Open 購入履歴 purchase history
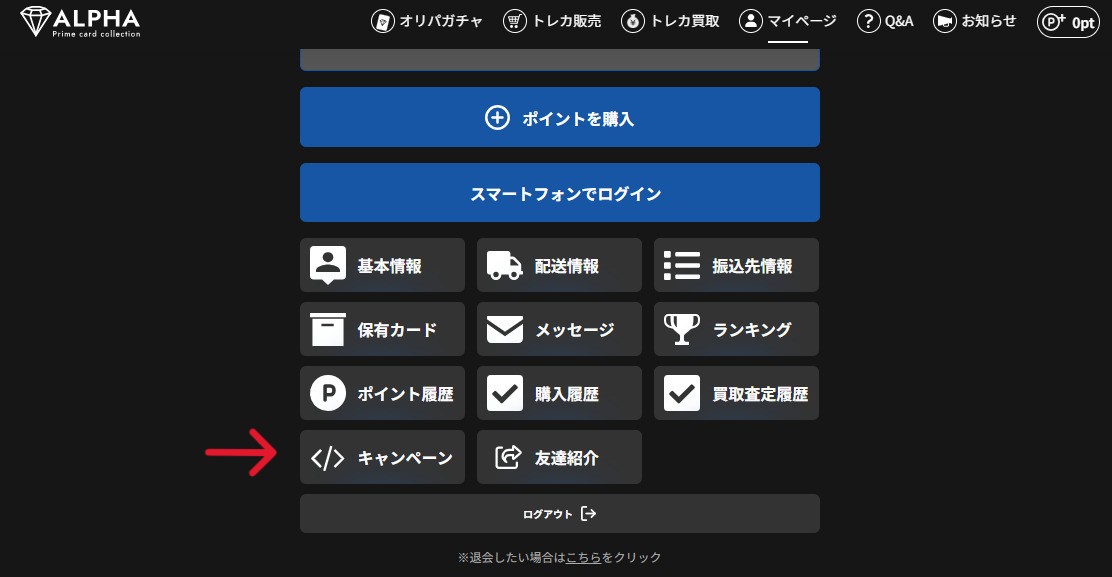The width and height of the screenshot is (1112, 577). tap(559, 393)
